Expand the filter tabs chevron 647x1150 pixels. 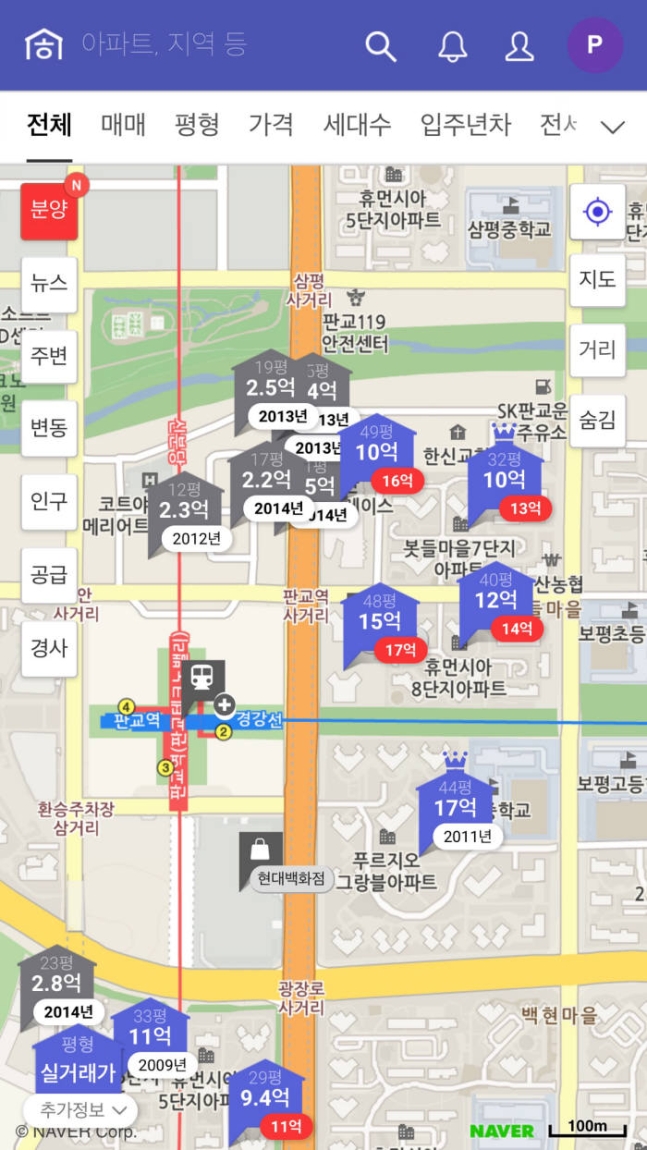click(613, 127)
